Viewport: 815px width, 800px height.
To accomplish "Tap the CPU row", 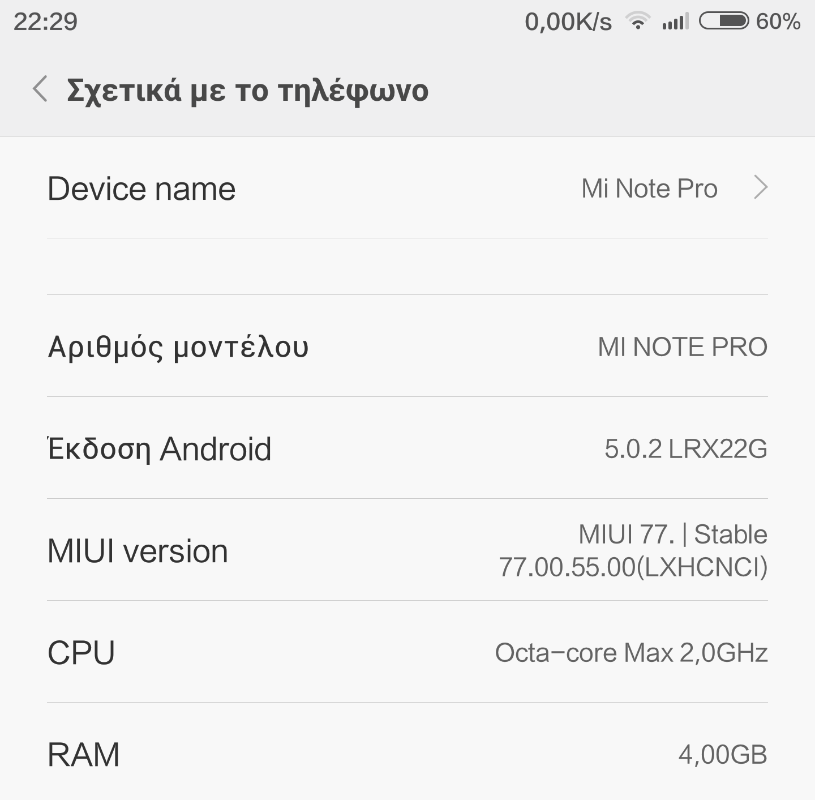I will (x=408, y=652).
